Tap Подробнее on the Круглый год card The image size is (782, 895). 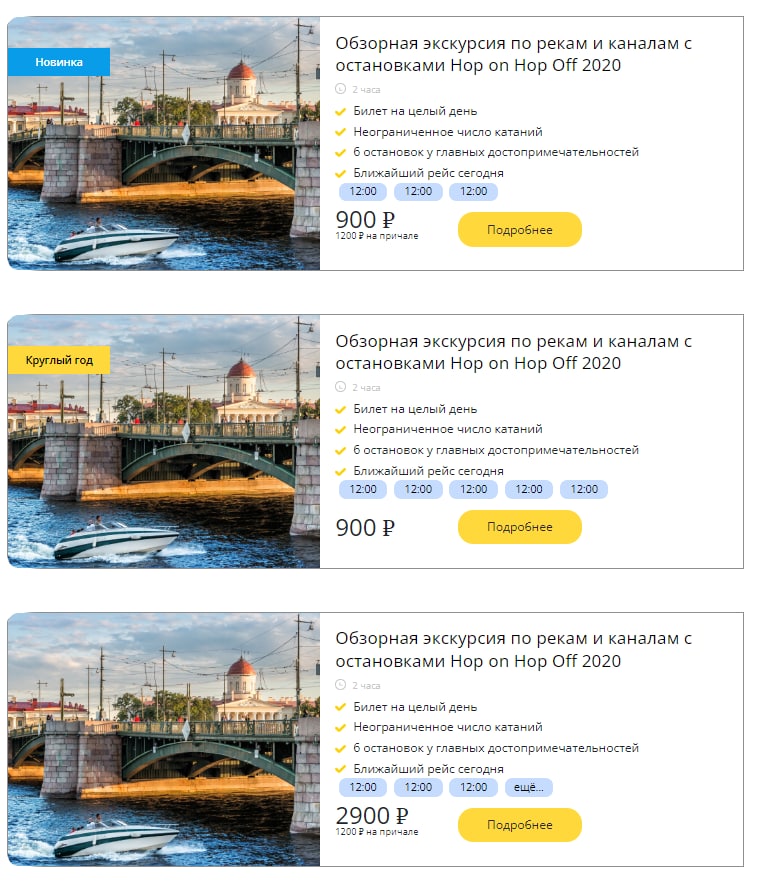[x=519, y=527]
